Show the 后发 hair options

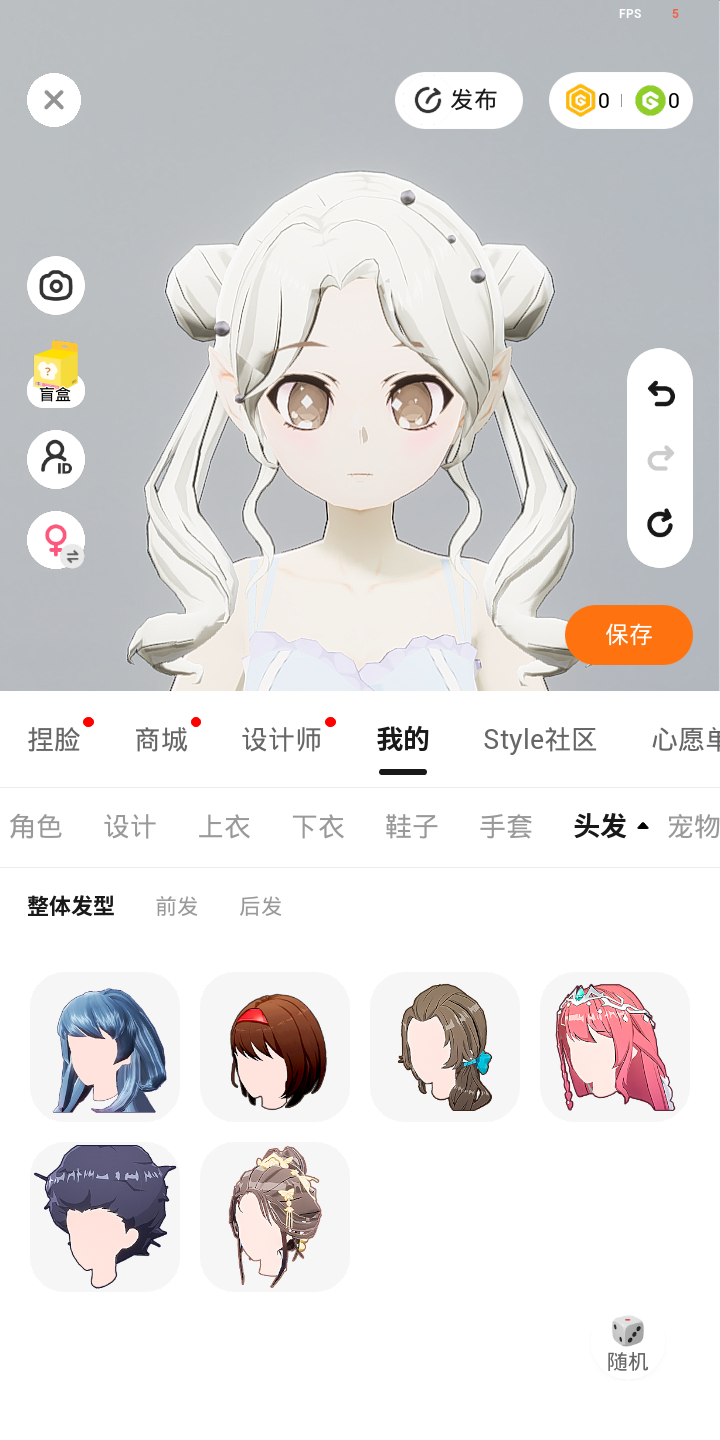(261, 907)
